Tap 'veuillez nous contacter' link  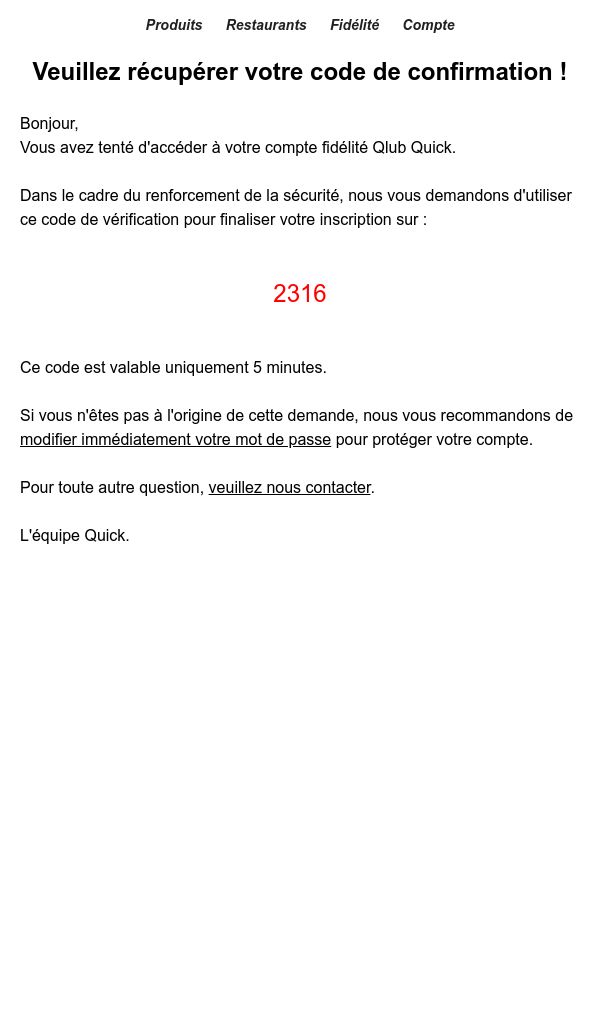[290, 487]
